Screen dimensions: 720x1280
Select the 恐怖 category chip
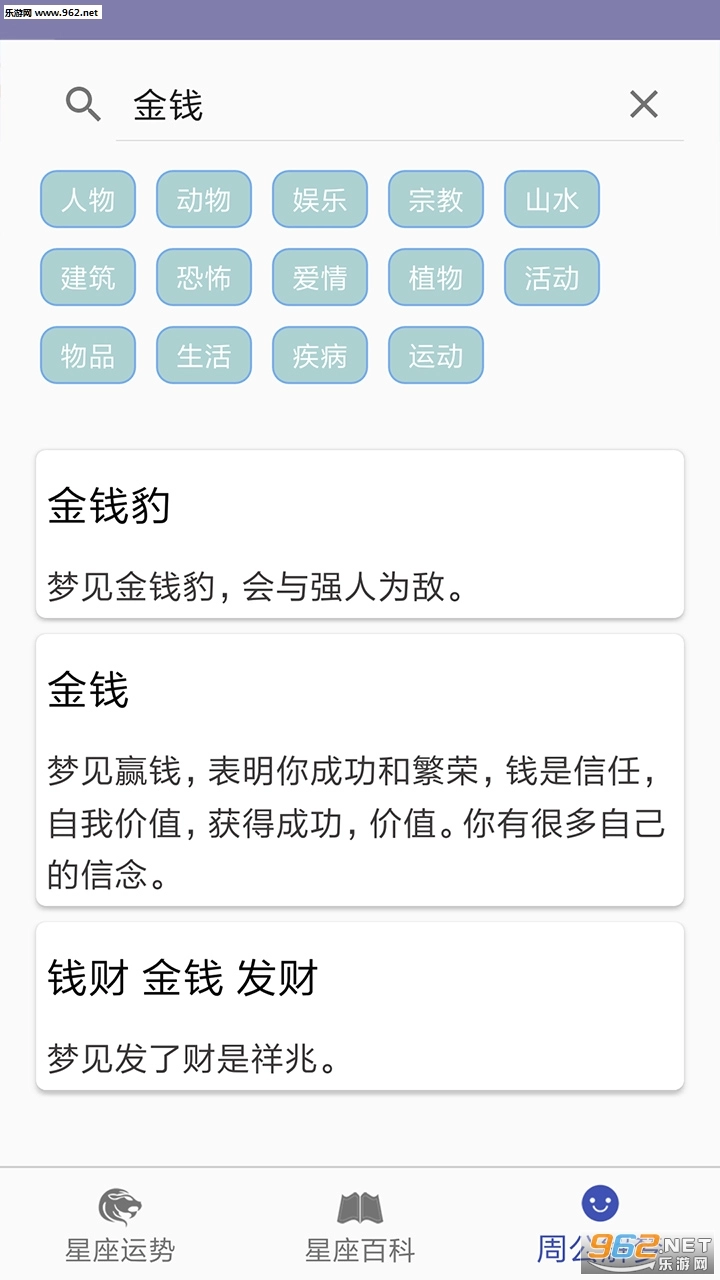coord(203,277)
